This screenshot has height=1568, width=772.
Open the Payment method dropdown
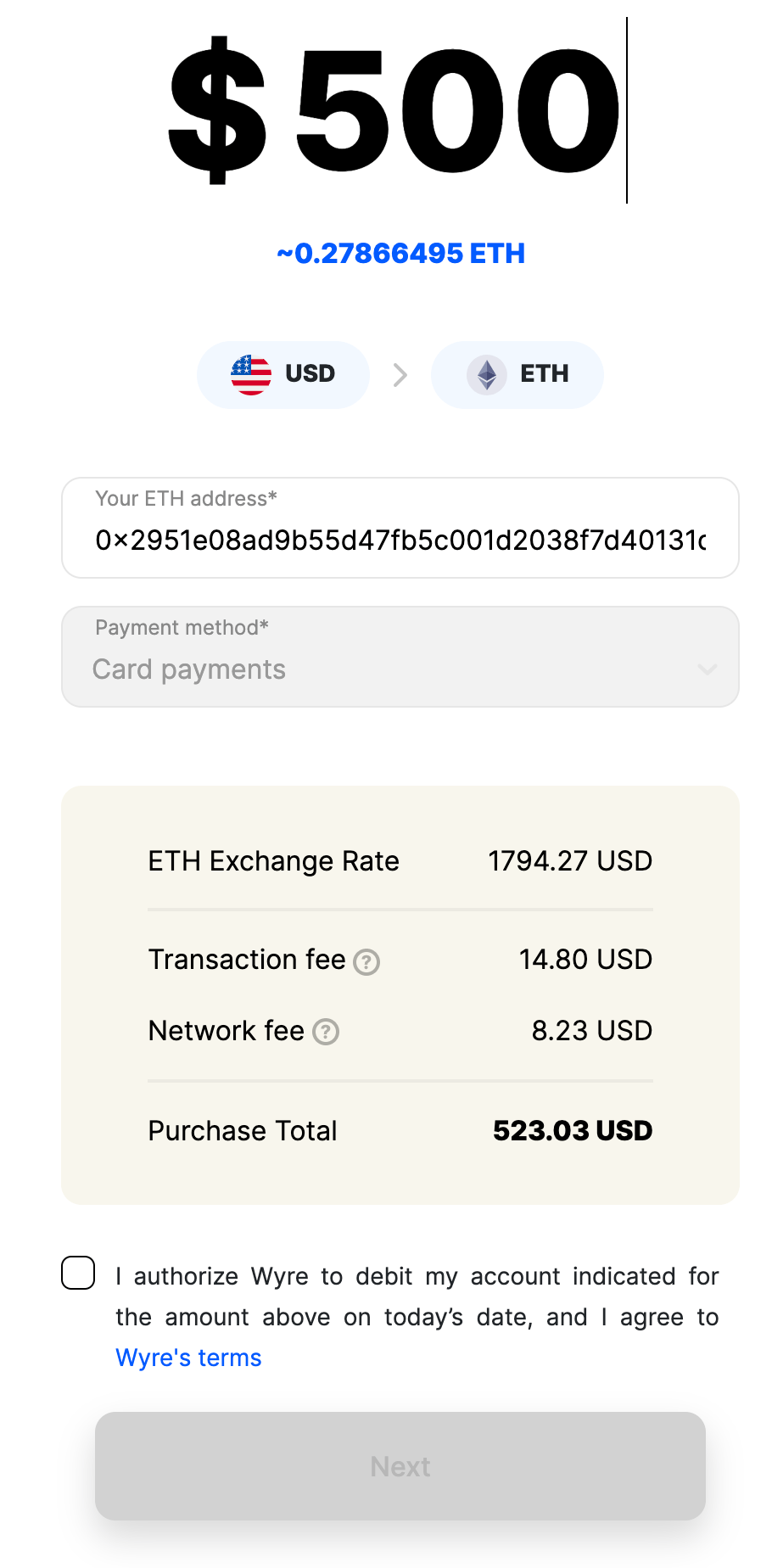[400, 658]
